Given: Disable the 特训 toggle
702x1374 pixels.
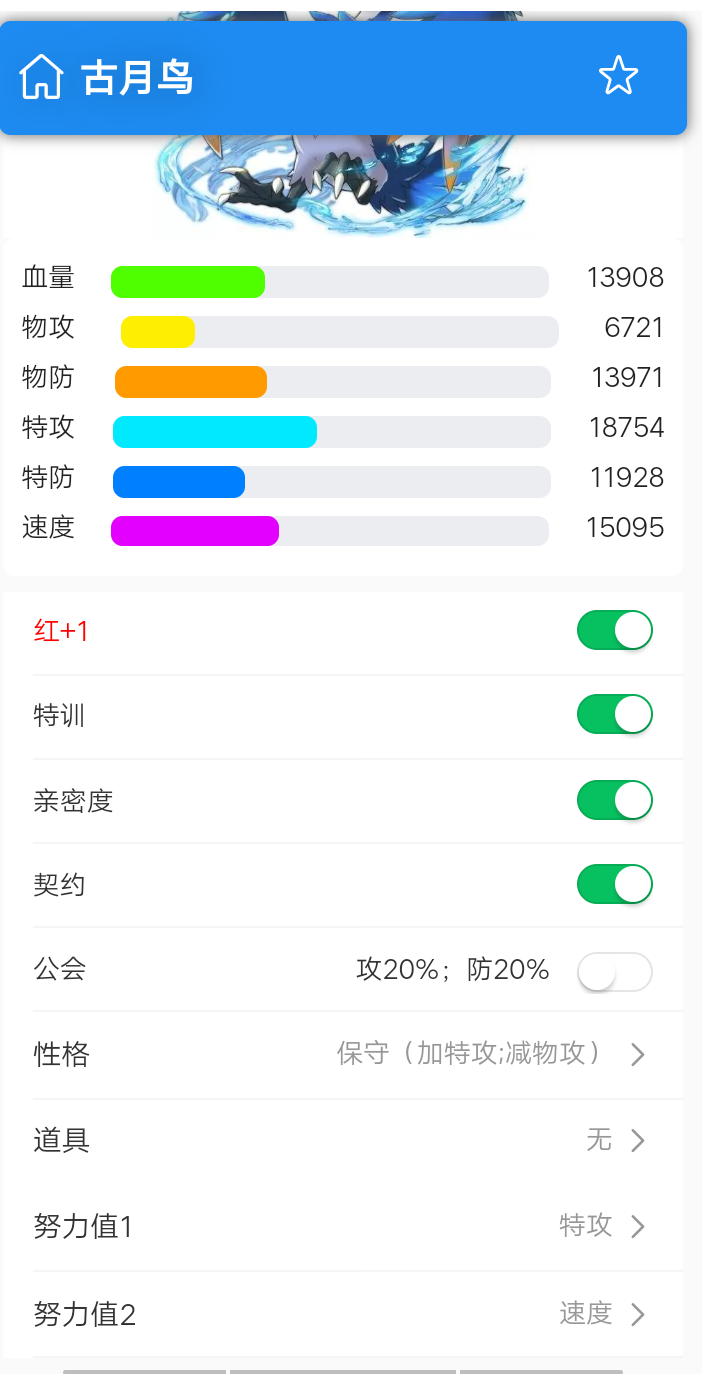Looking at the screenshot, I should (614, 715).
